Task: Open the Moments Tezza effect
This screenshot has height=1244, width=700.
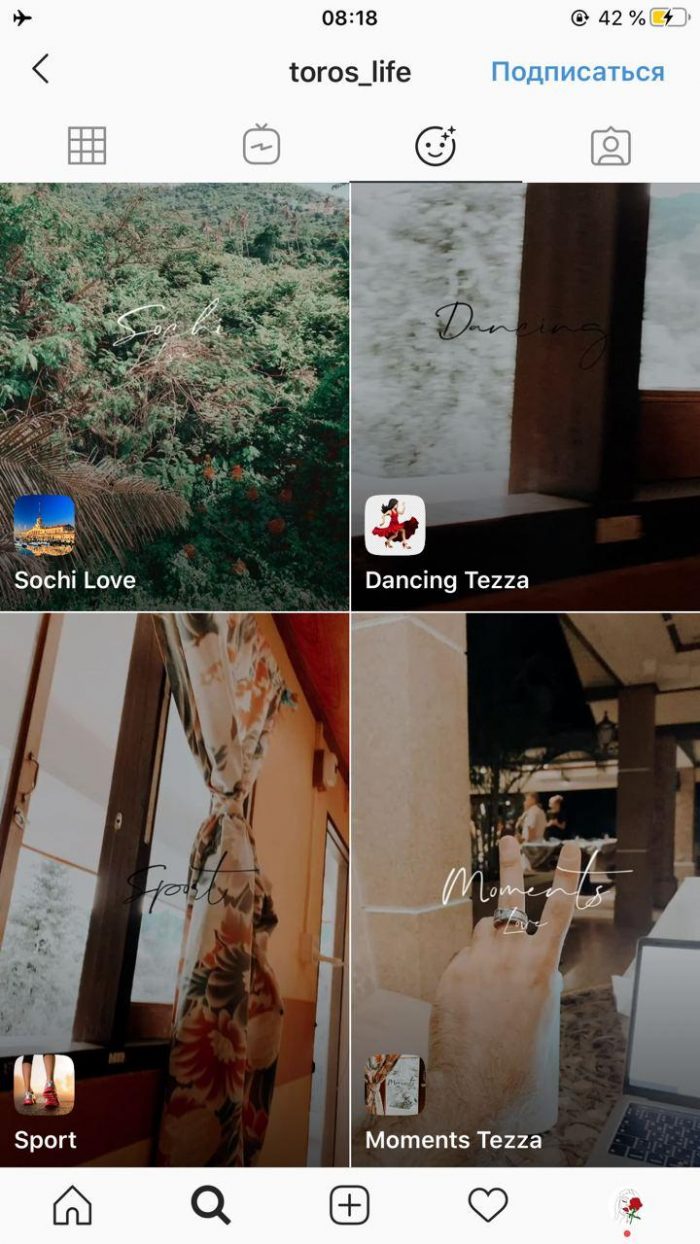Action: coord(526,890)
